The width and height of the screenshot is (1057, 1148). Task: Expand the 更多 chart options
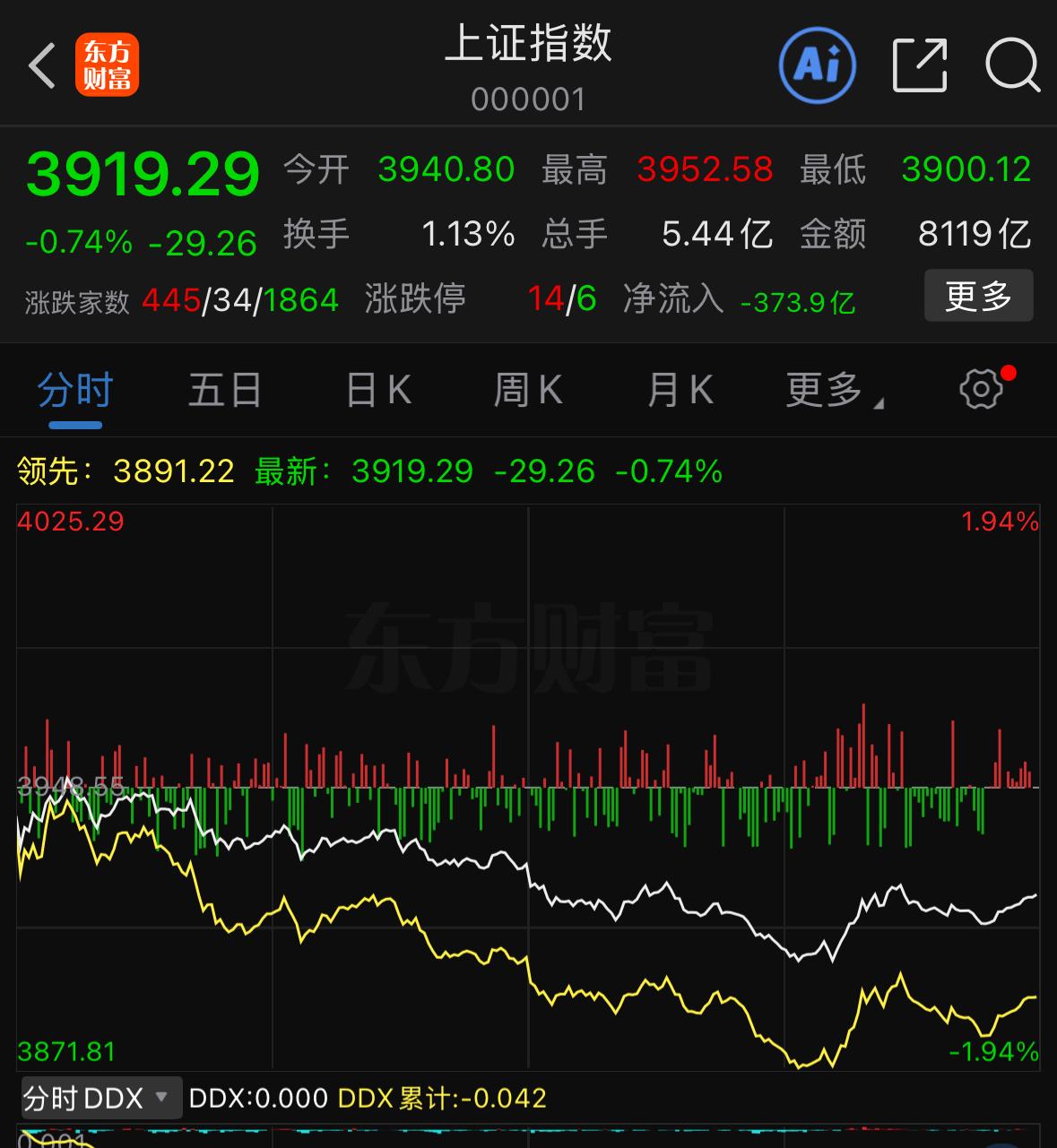(x=829, y=390)
